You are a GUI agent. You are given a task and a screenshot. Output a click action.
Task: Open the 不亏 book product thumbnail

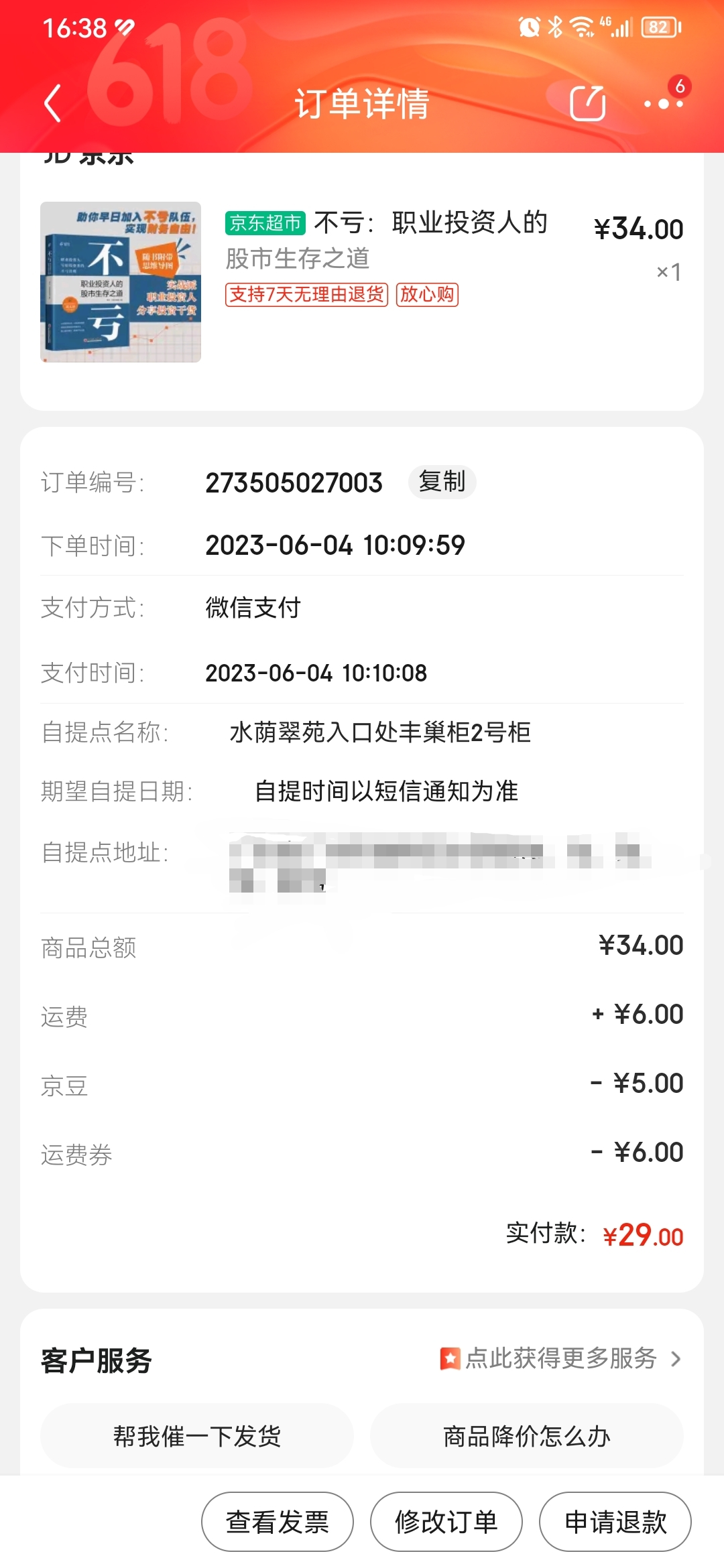(121, 282)
